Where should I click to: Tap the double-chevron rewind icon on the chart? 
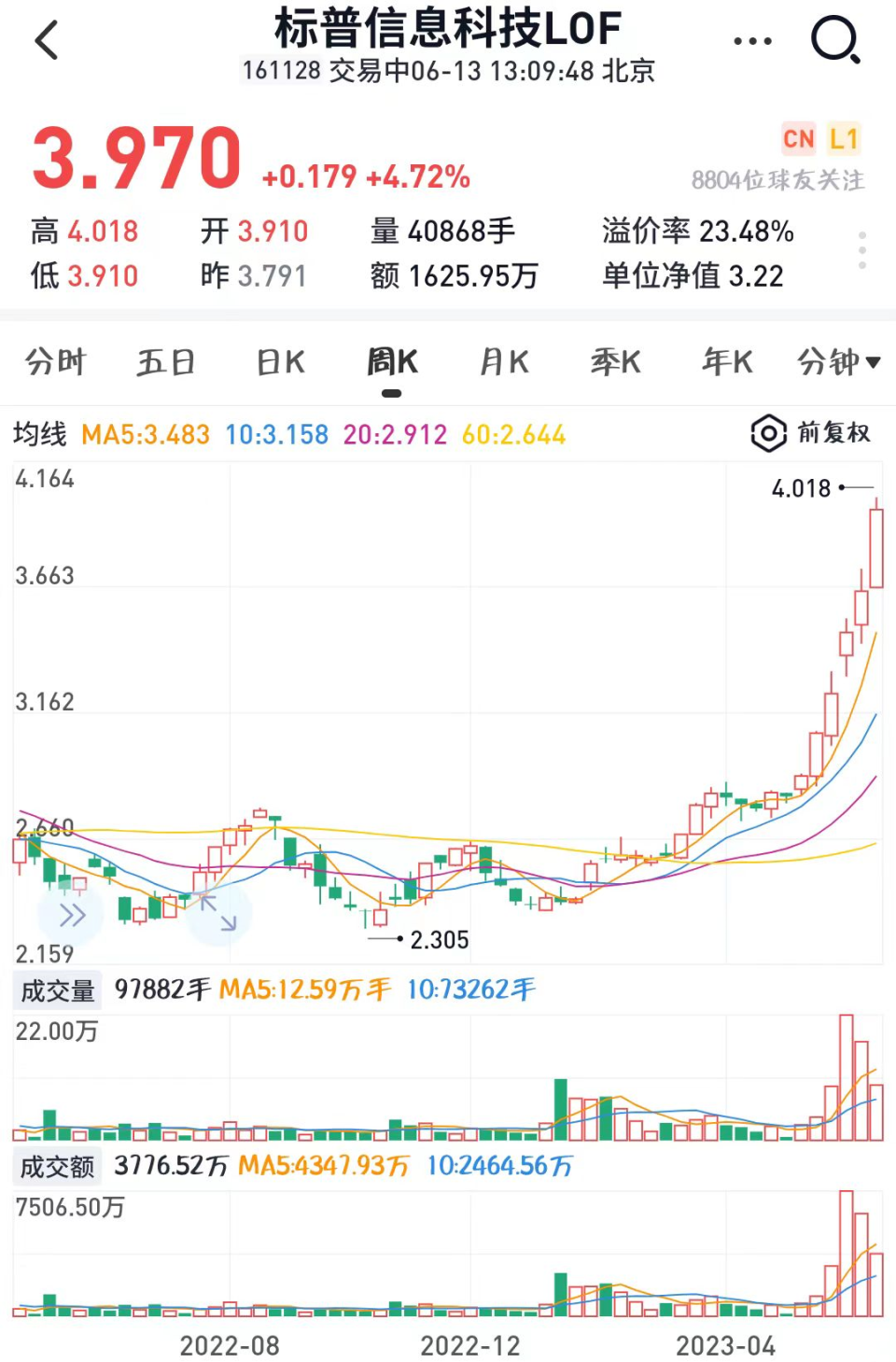pos(71,916)
